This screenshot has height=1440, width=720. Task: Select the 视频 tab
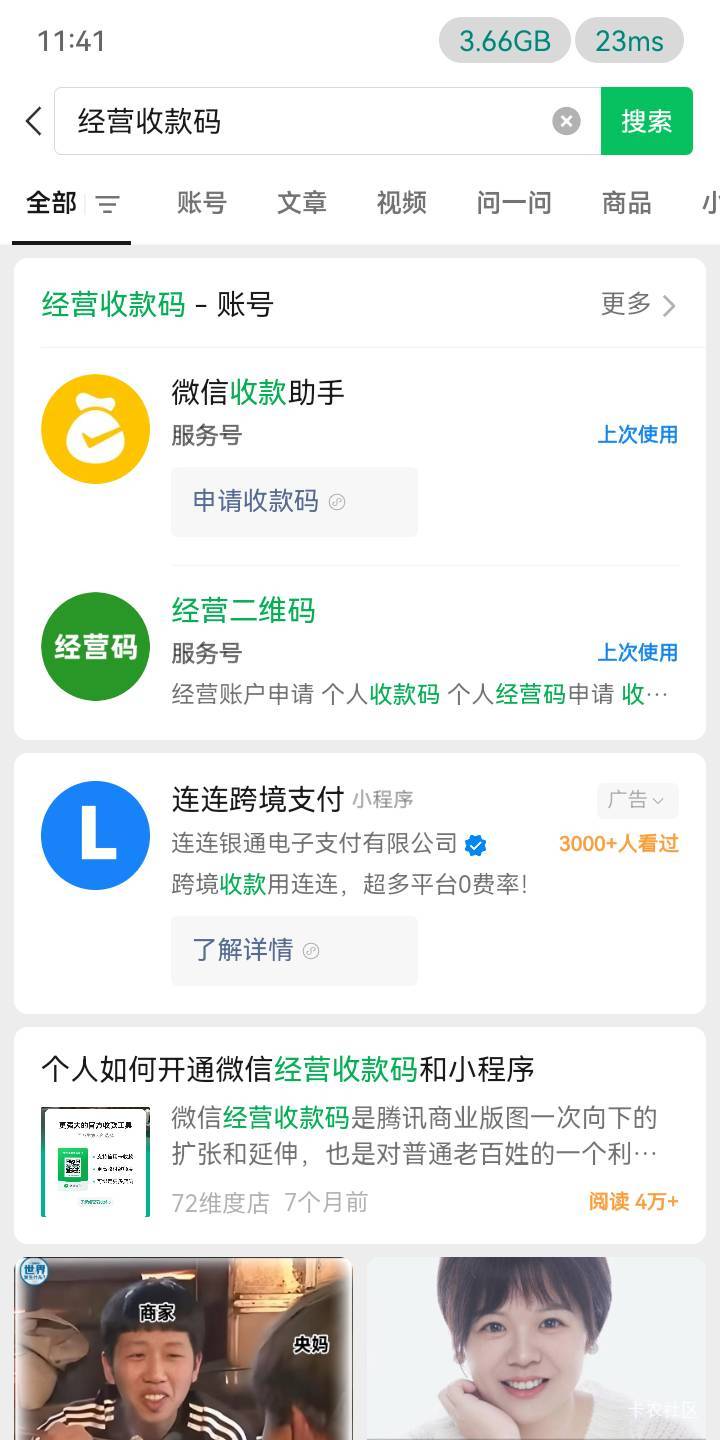402,203
